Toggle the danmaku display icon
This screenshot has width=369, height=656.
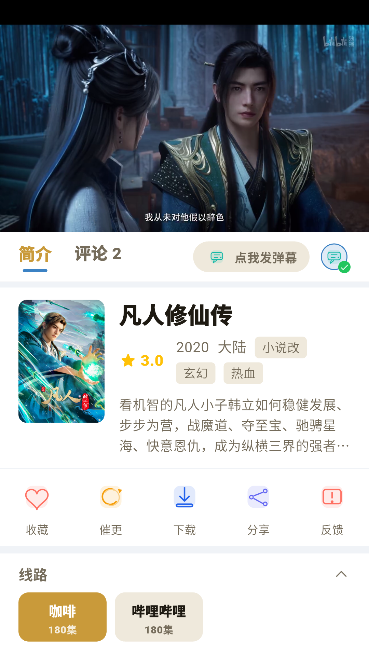tap(335, 257)
